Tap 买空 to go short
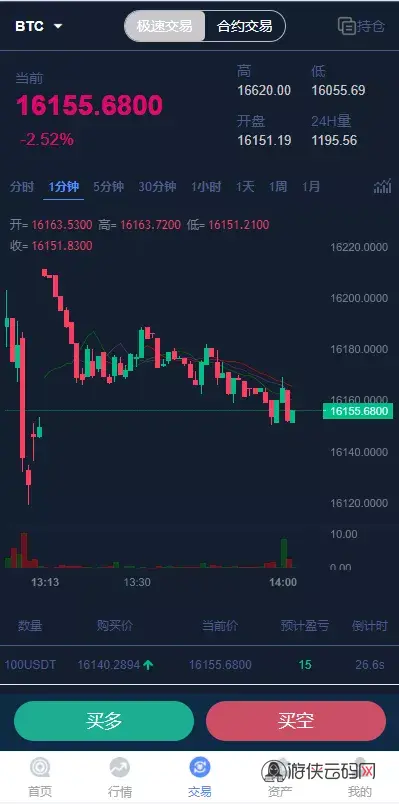 point(296,721)
